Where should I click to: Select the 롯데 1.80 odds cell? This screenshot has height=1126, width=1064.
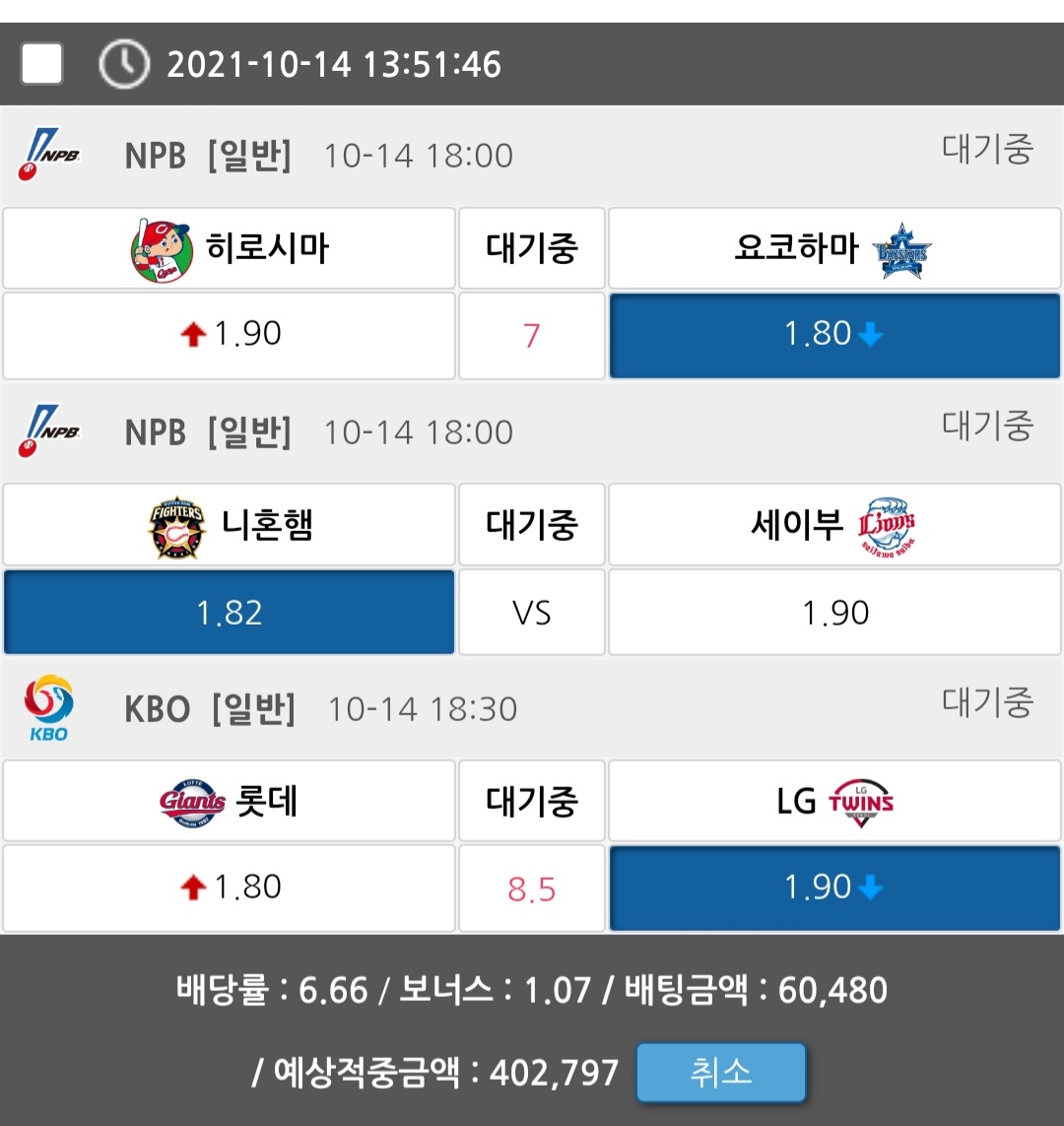click(229, 888)
